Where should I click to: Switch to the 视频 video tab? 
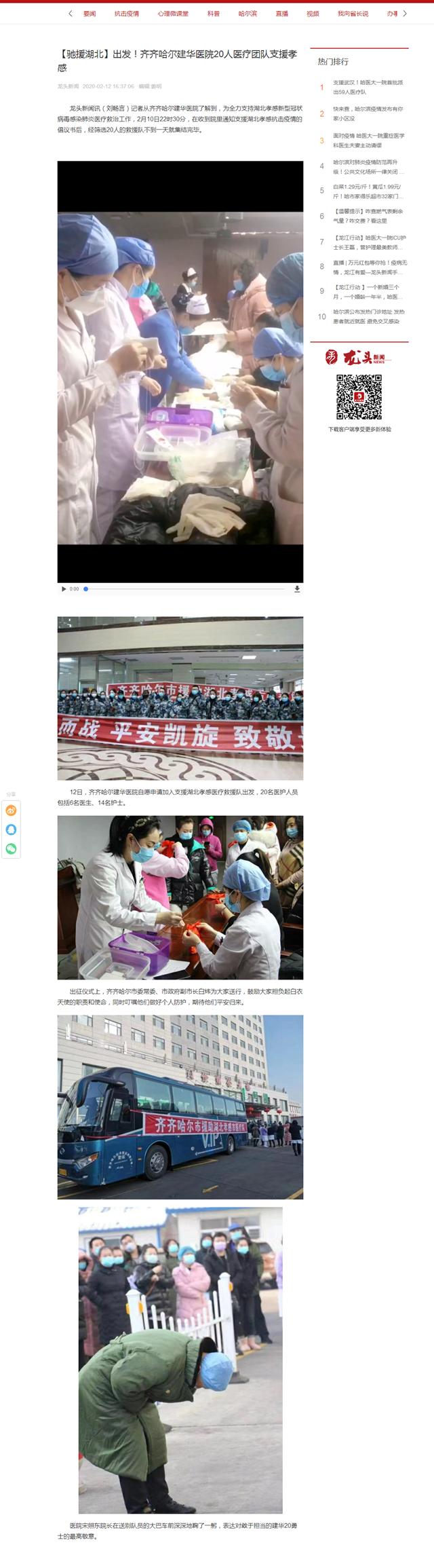[313, 14]
